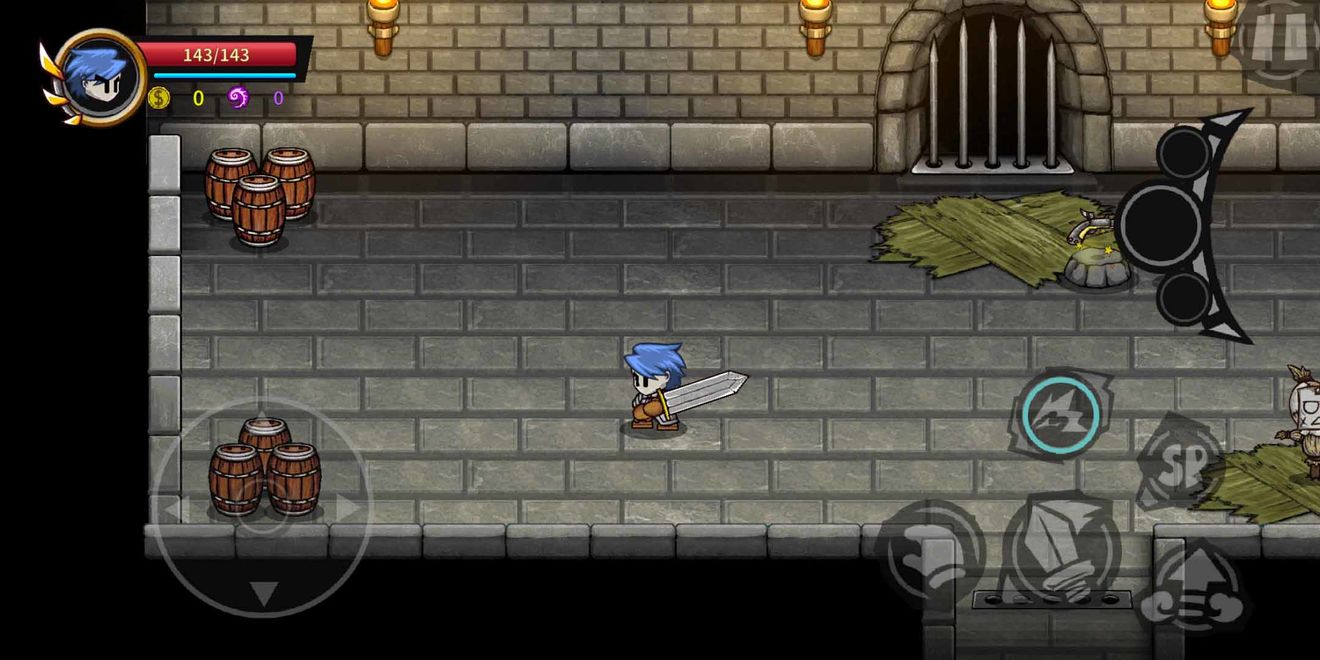Select the upper small item slot

[x=1184, y=152]
